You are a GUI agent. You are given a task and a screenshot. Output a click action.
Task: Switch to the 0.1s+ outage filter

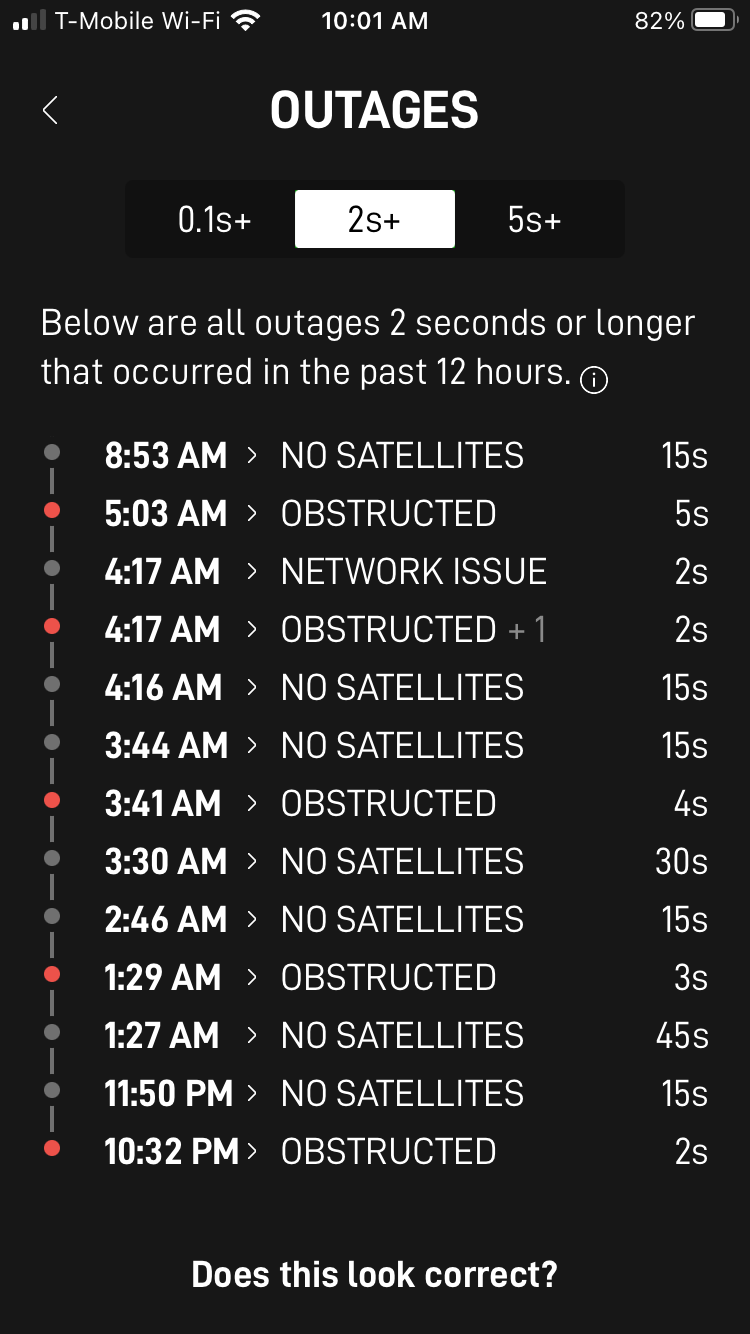(214, 219)
